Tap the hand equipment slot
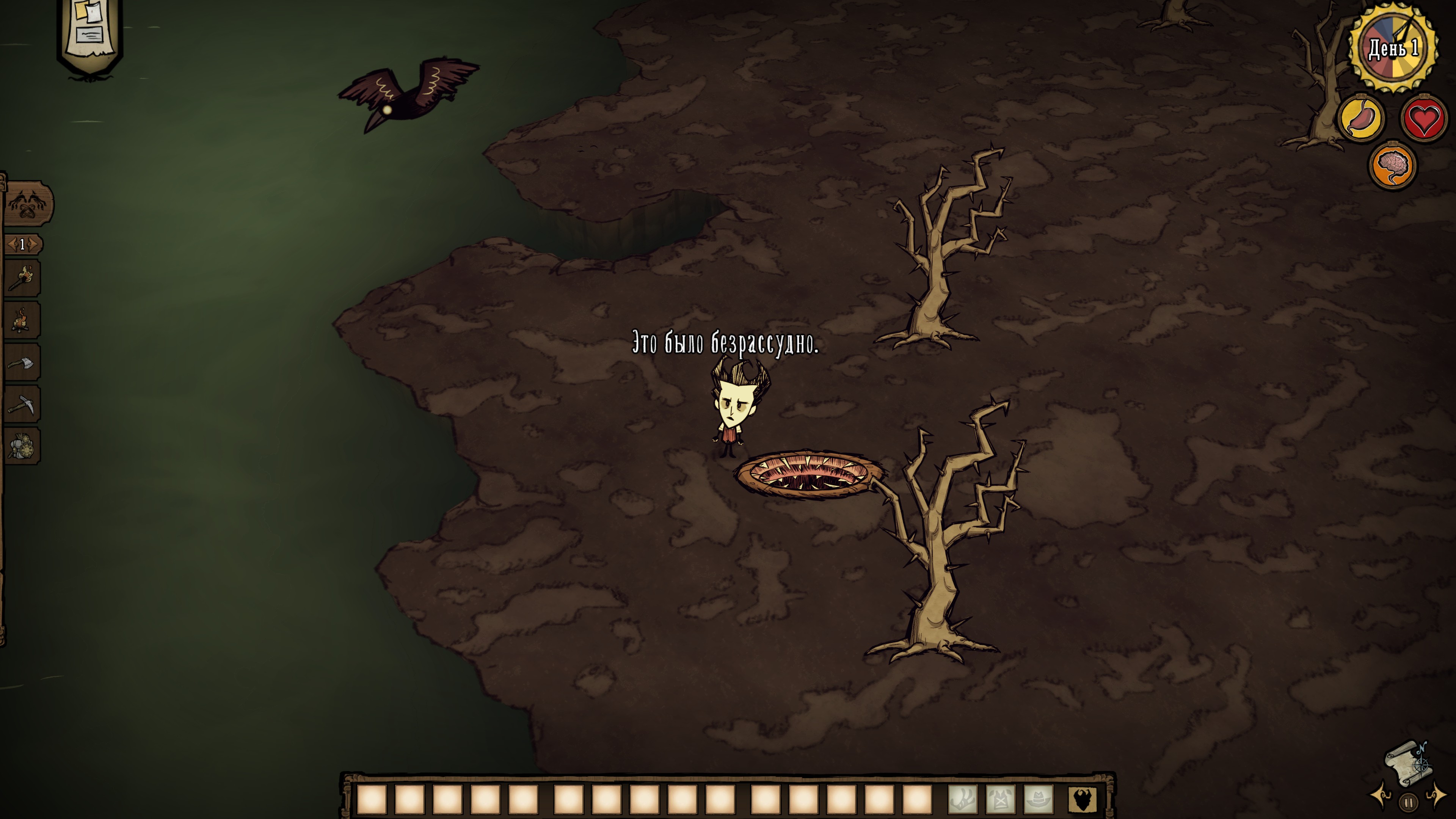Screen dimensions: 1456x819 pos(963,799)
